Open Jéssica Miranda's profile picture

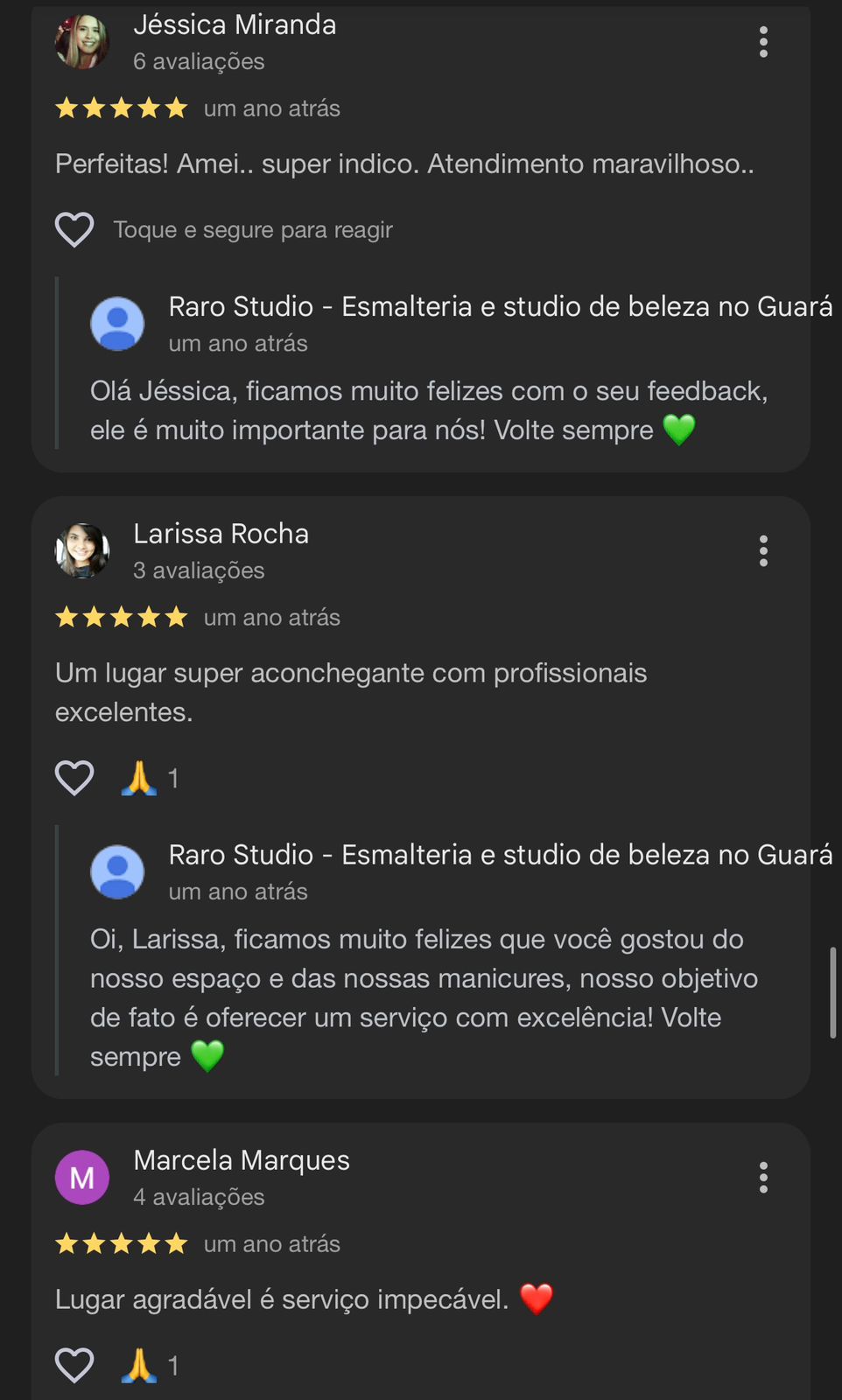[82, 42]
